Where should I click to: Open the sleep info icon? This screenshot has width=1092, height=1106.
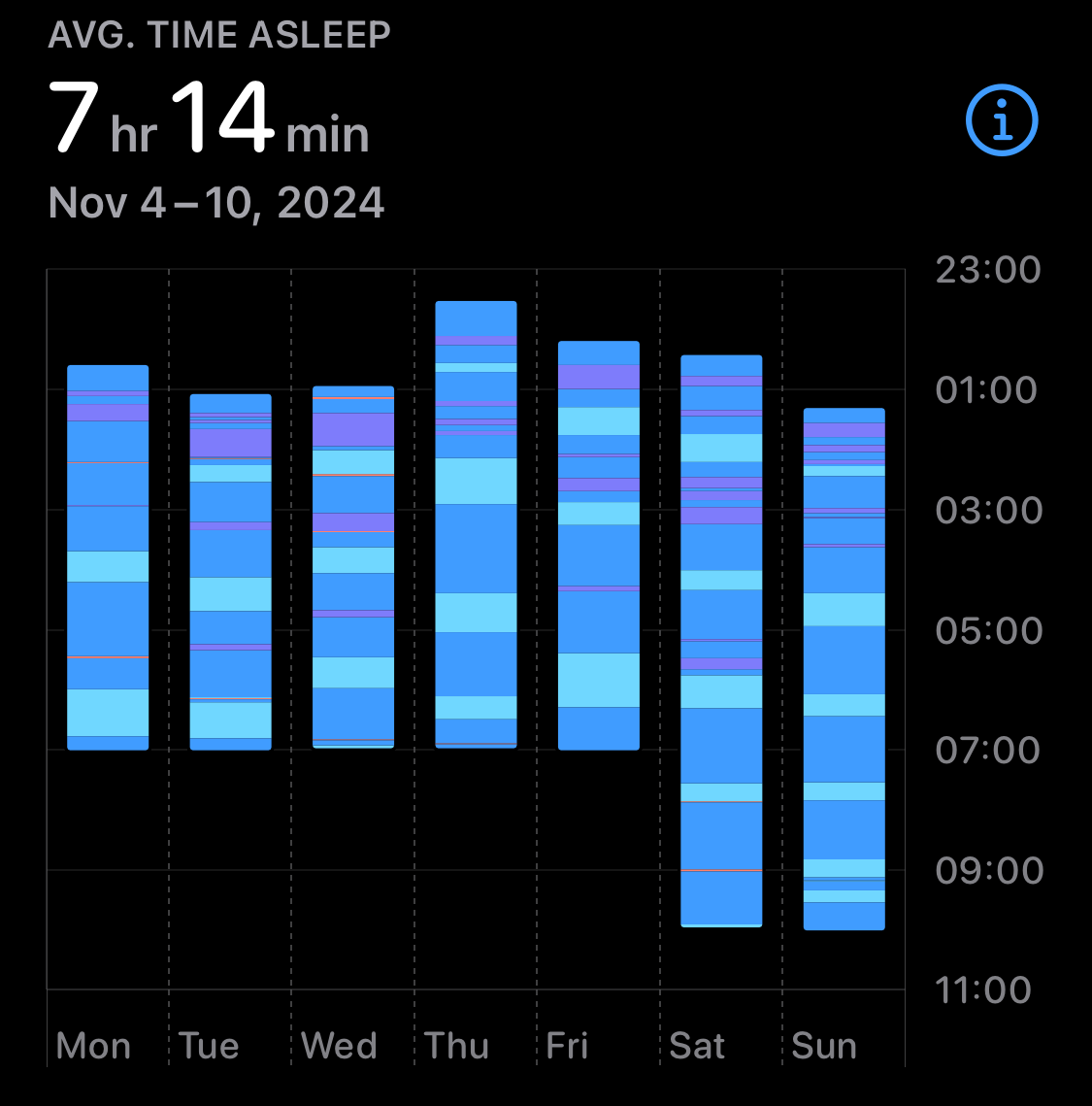(1002, 120)
